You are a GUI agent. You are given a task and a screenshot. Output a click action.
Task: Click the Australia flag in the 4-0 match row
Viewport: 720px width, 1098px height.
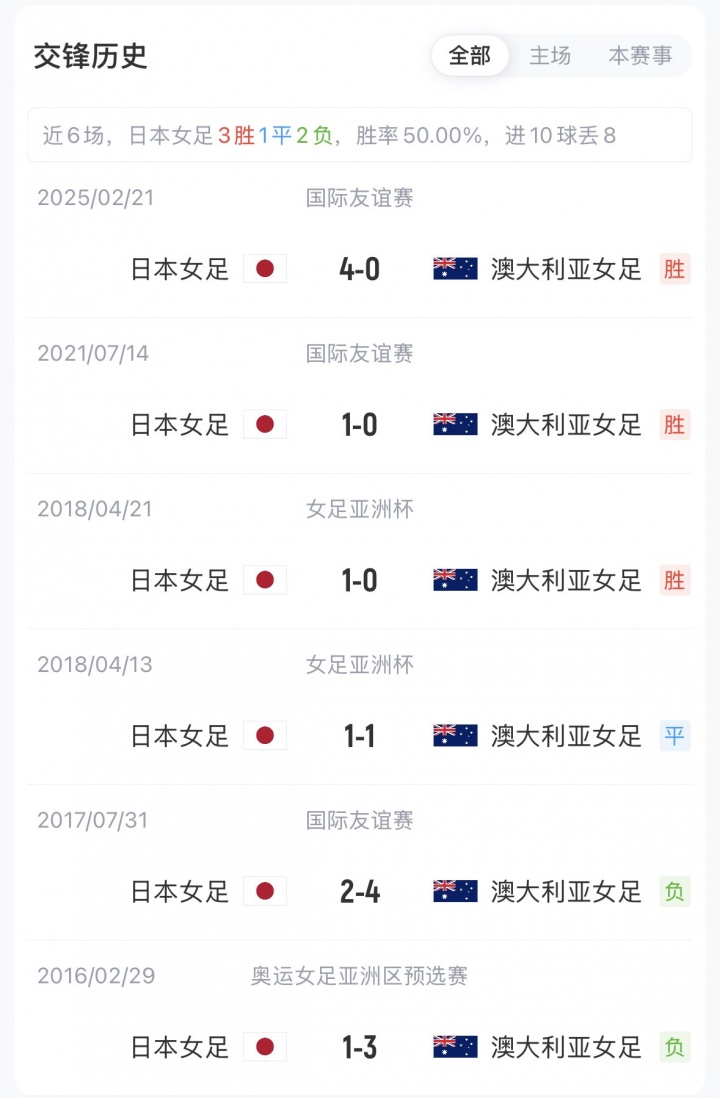(453, 268)
